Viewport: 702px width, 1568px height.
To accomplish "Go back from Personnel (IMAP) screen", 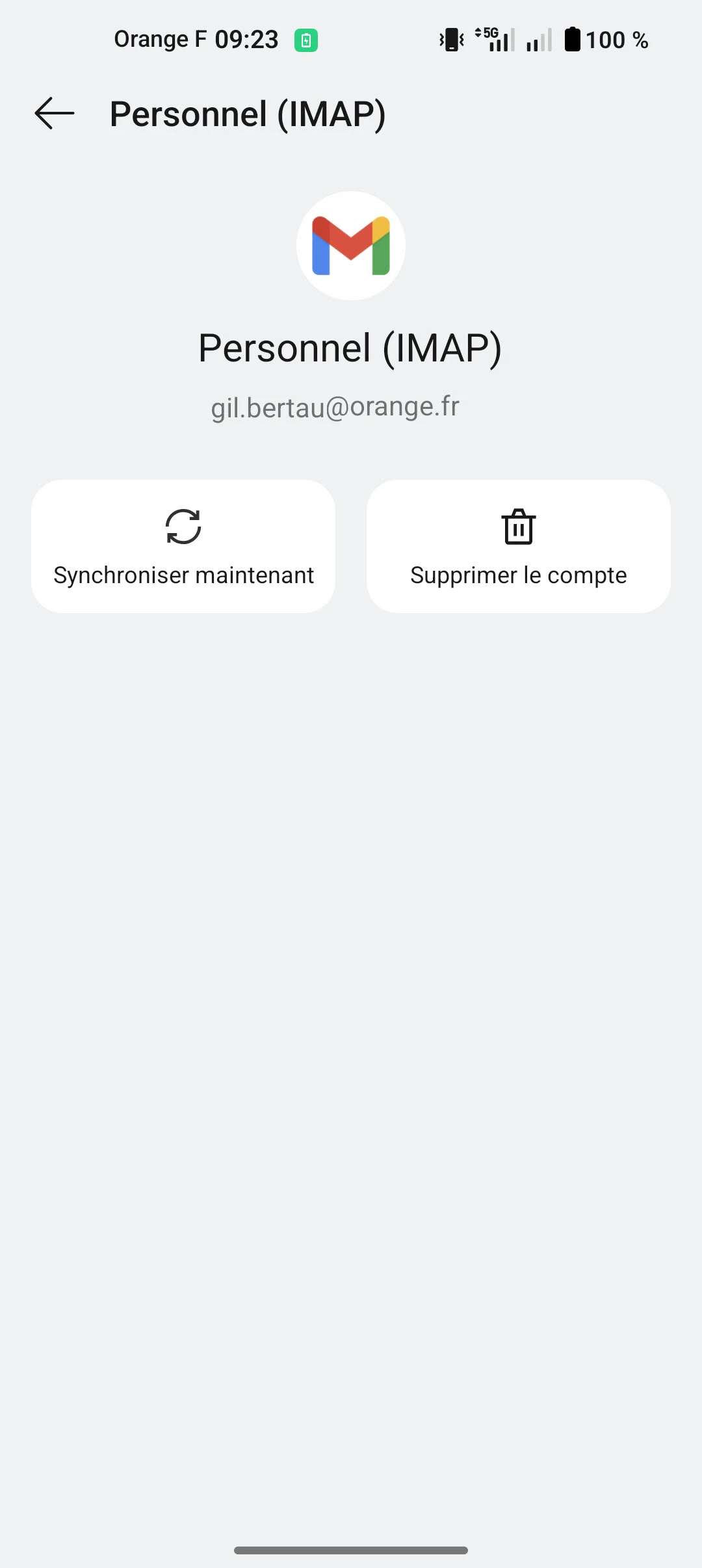I will (x=55, y=114).
